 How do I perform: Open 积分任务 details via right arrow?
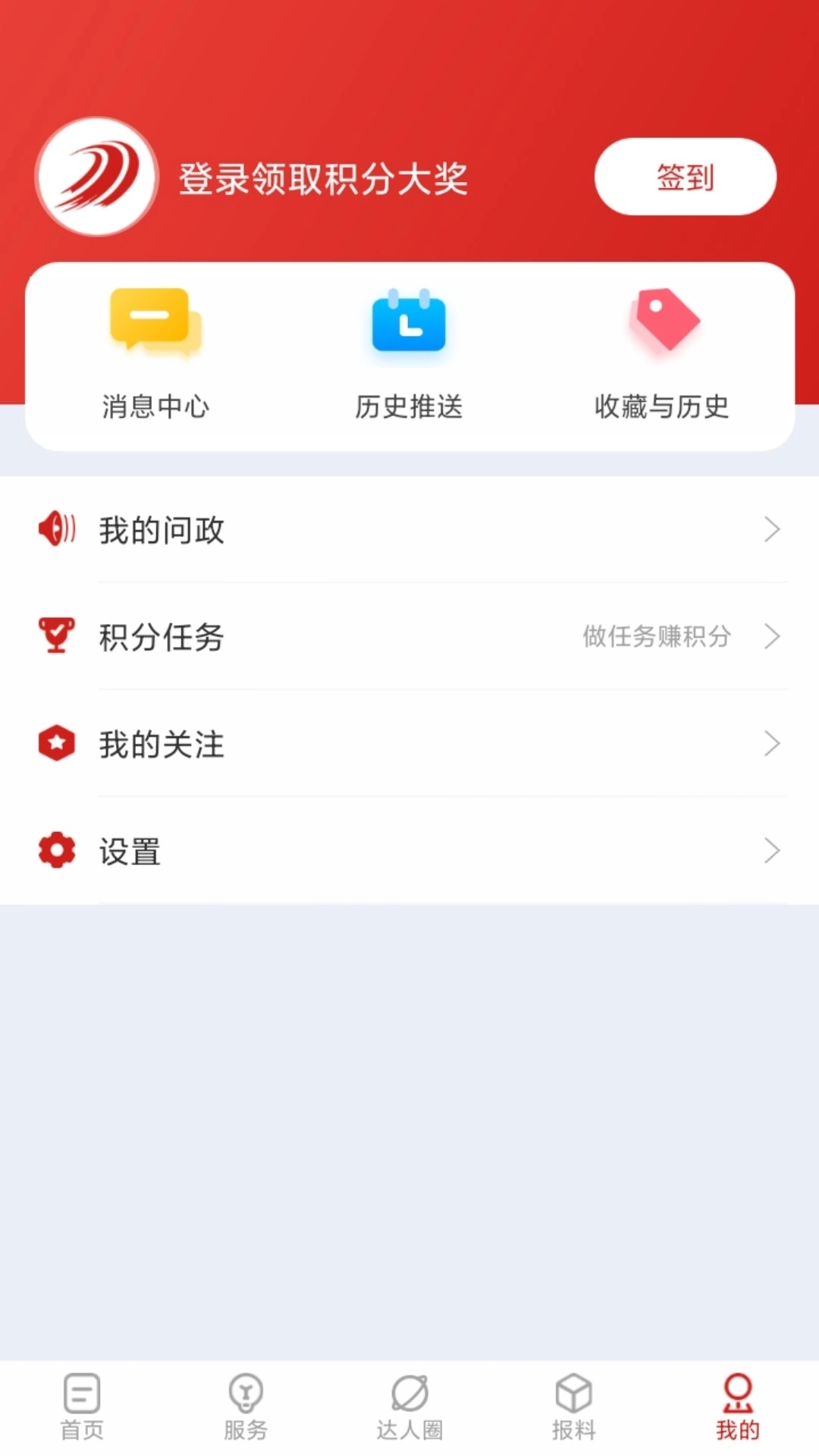click(773, 637)
